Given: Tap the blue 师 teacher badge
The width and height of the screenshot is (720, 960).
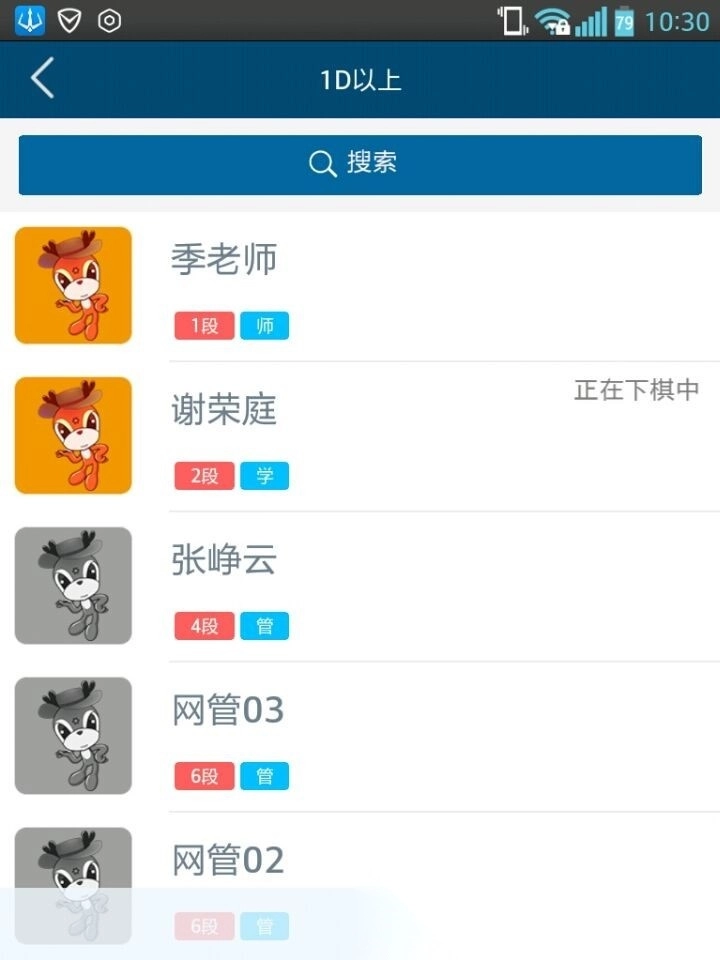Looking at the screenshot, I should click(264, 325).
